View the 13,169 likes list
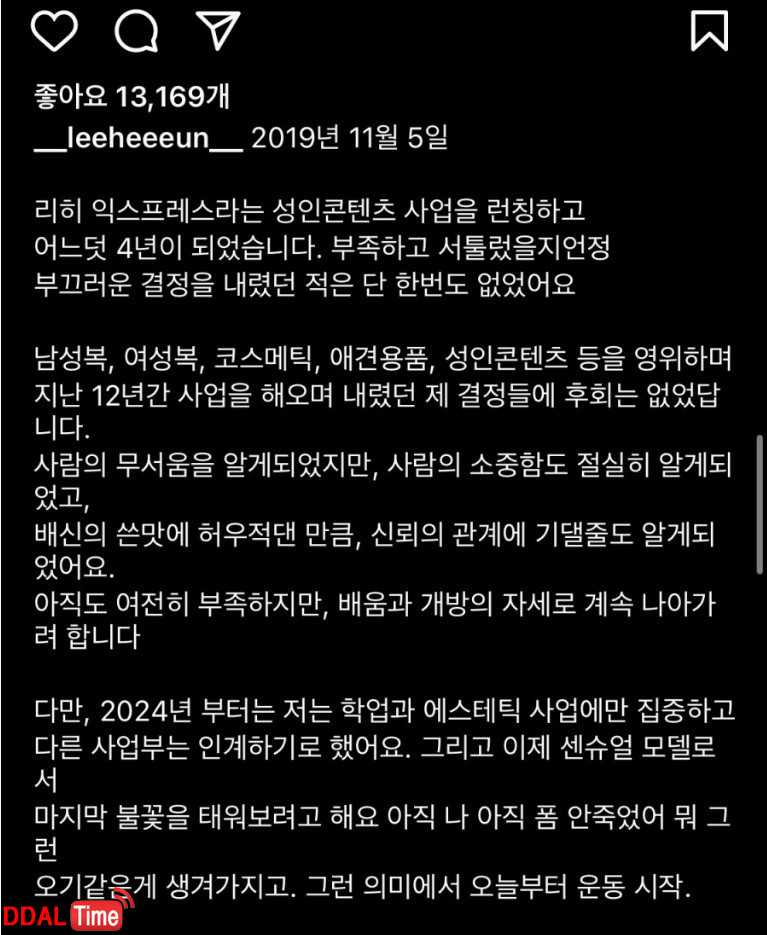 coord(132,96)
